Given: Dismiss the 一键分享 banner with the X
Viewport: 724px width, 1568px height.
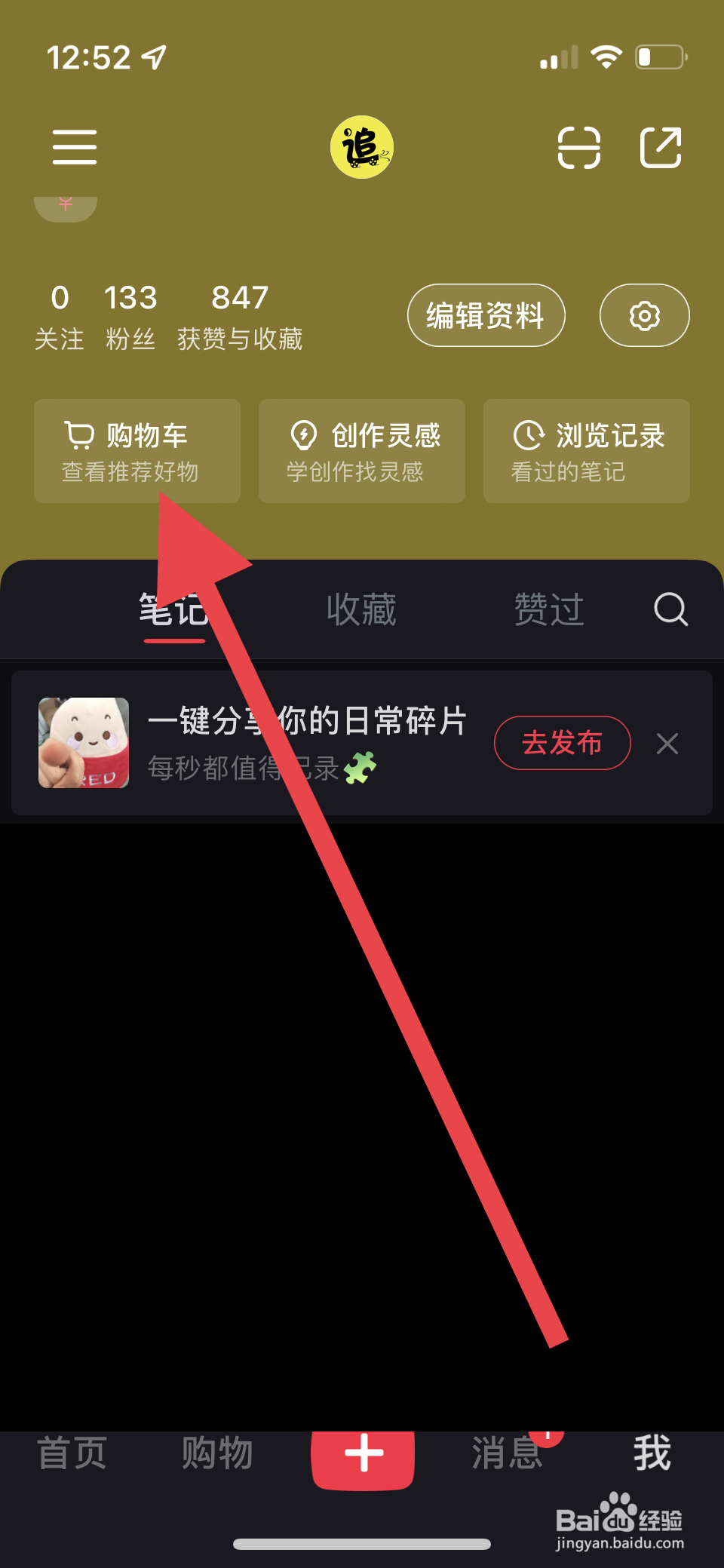Looking at the screenshot, I should click(667, 744).
